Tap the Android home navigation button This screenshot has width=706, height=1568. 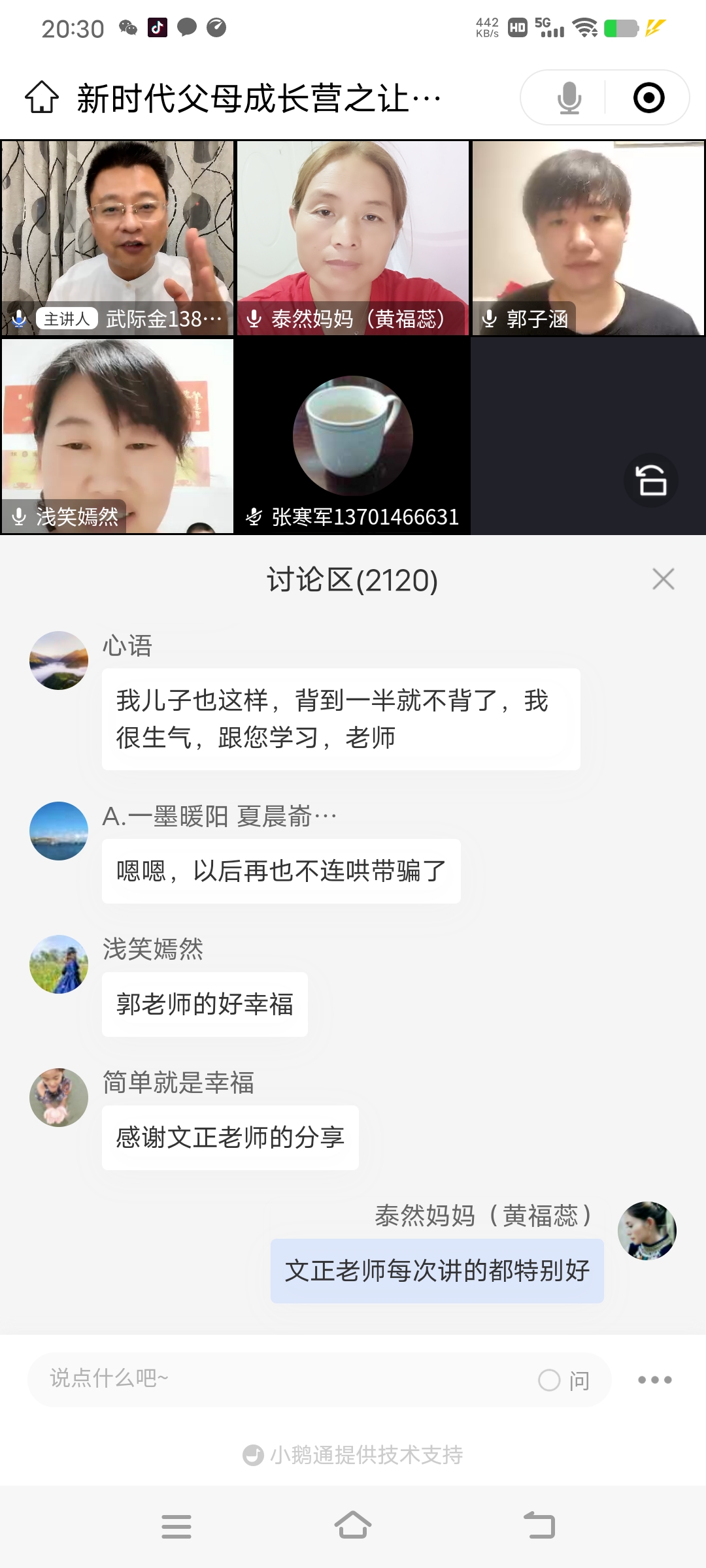click(352, 1526)
